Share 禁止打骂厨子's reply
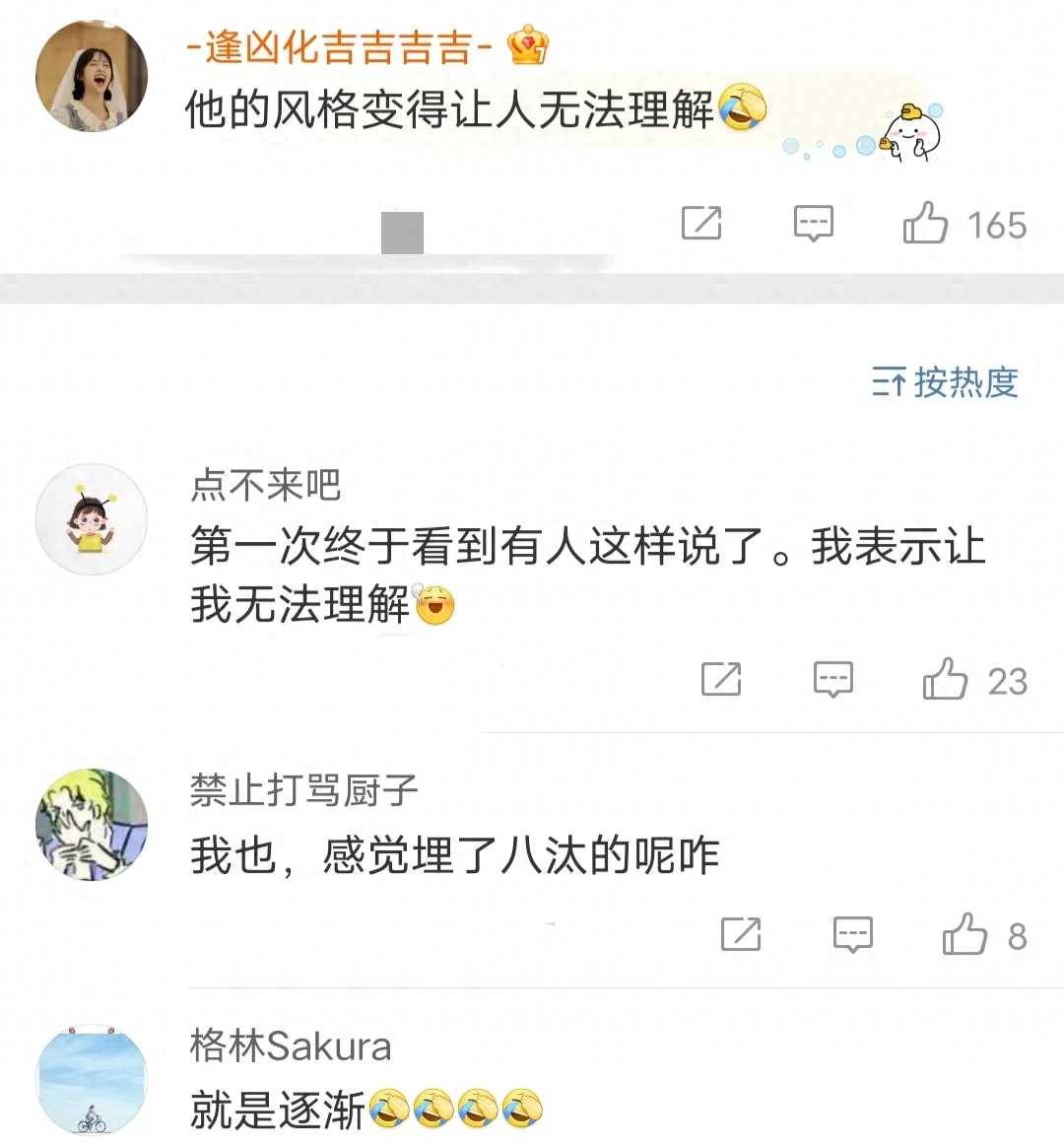The width and height of the screenshot is (1064, 1146). [741, 934]
